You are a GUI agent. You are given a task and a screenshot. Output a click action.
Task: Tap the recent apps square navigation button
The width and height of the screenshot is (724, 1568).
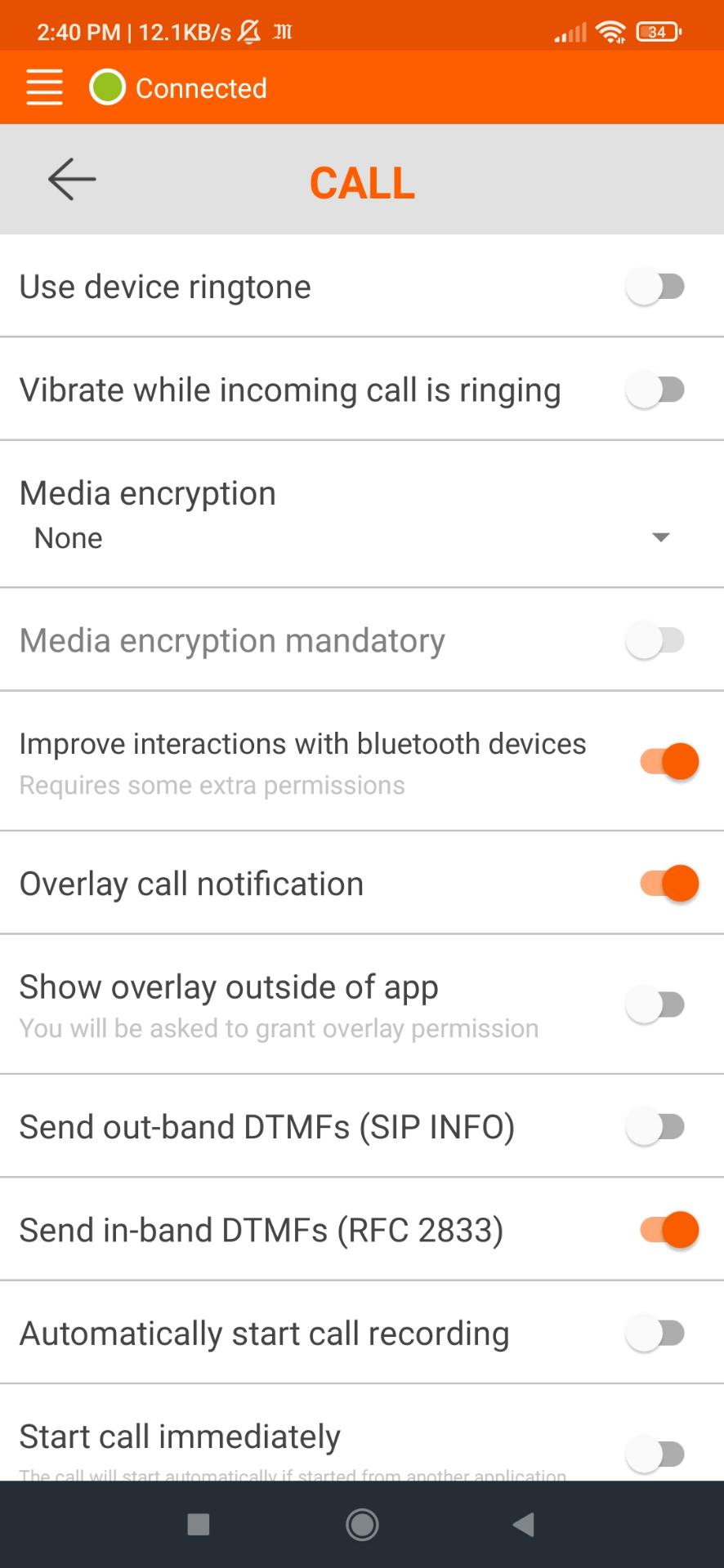(x=196, y=1525)
